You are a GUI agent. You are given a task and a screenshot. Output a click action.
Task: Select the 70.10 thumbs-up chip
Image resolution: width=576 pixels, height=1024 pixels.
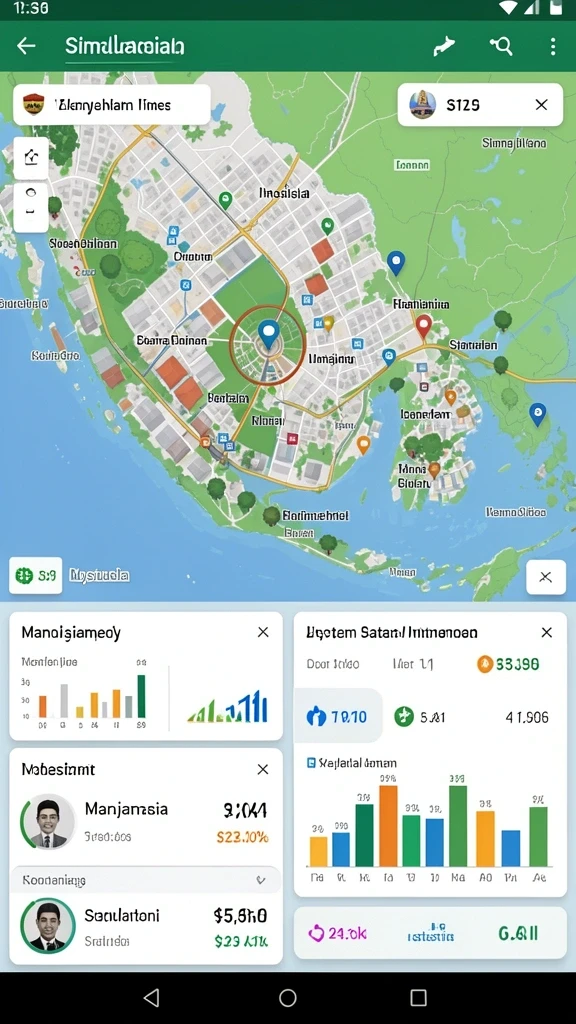click(x=338, y=717)
